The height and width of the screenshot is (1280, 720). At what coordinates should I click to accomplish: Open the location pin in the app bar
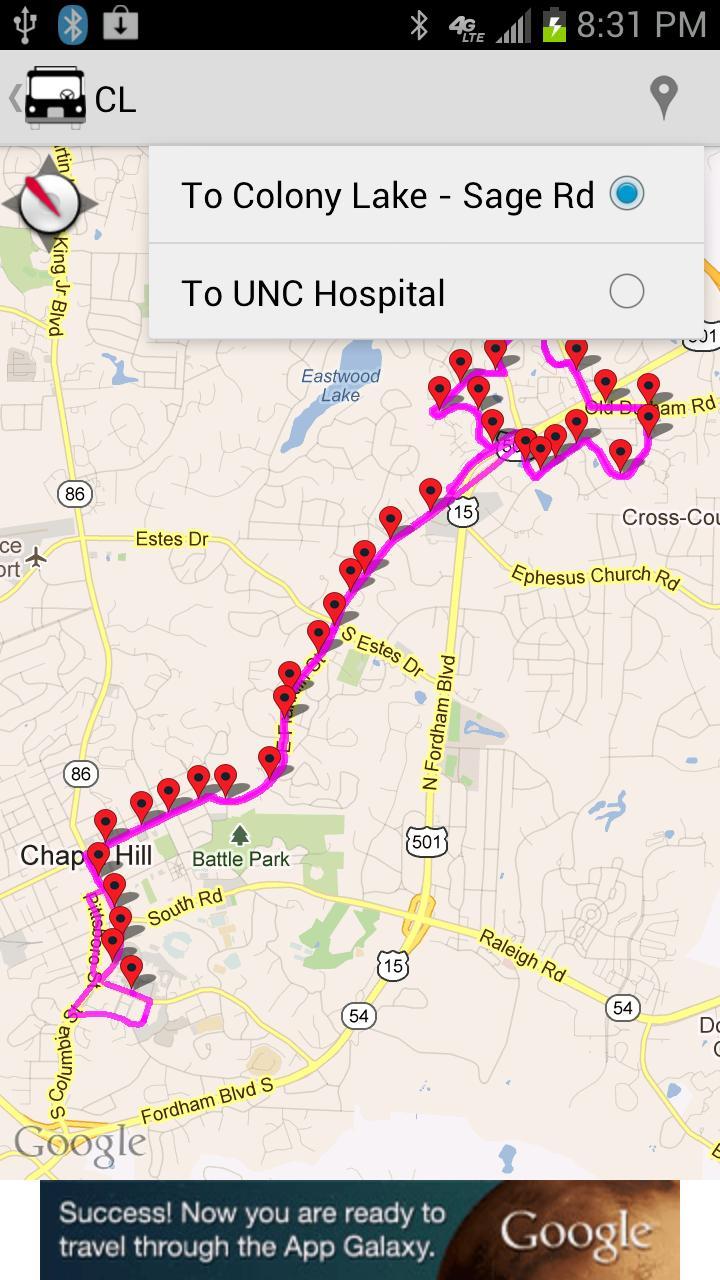tap(663, 98)
